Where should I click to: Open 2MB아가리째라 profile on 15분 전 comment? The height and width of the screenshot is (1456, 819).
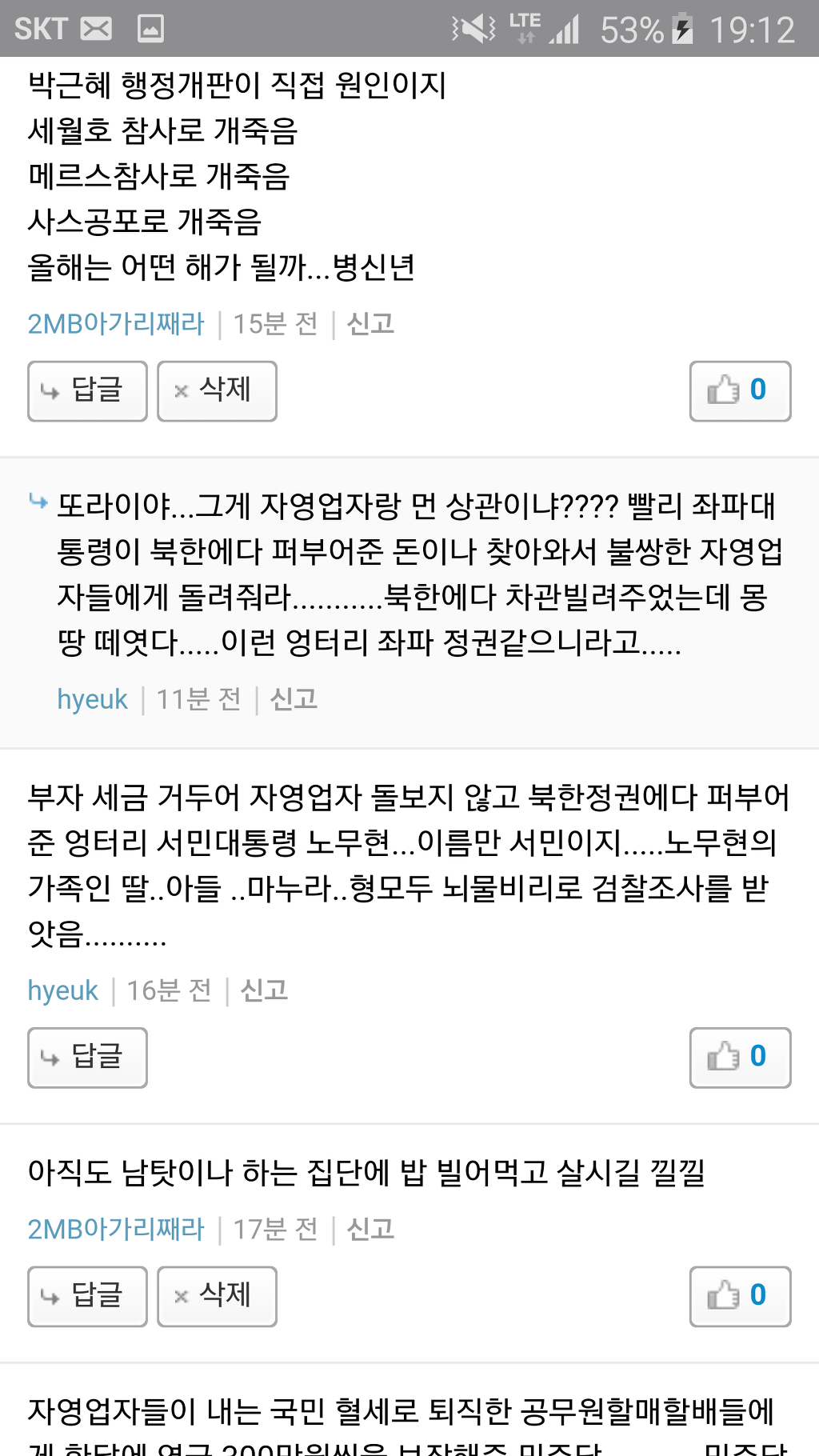[116, 324]
